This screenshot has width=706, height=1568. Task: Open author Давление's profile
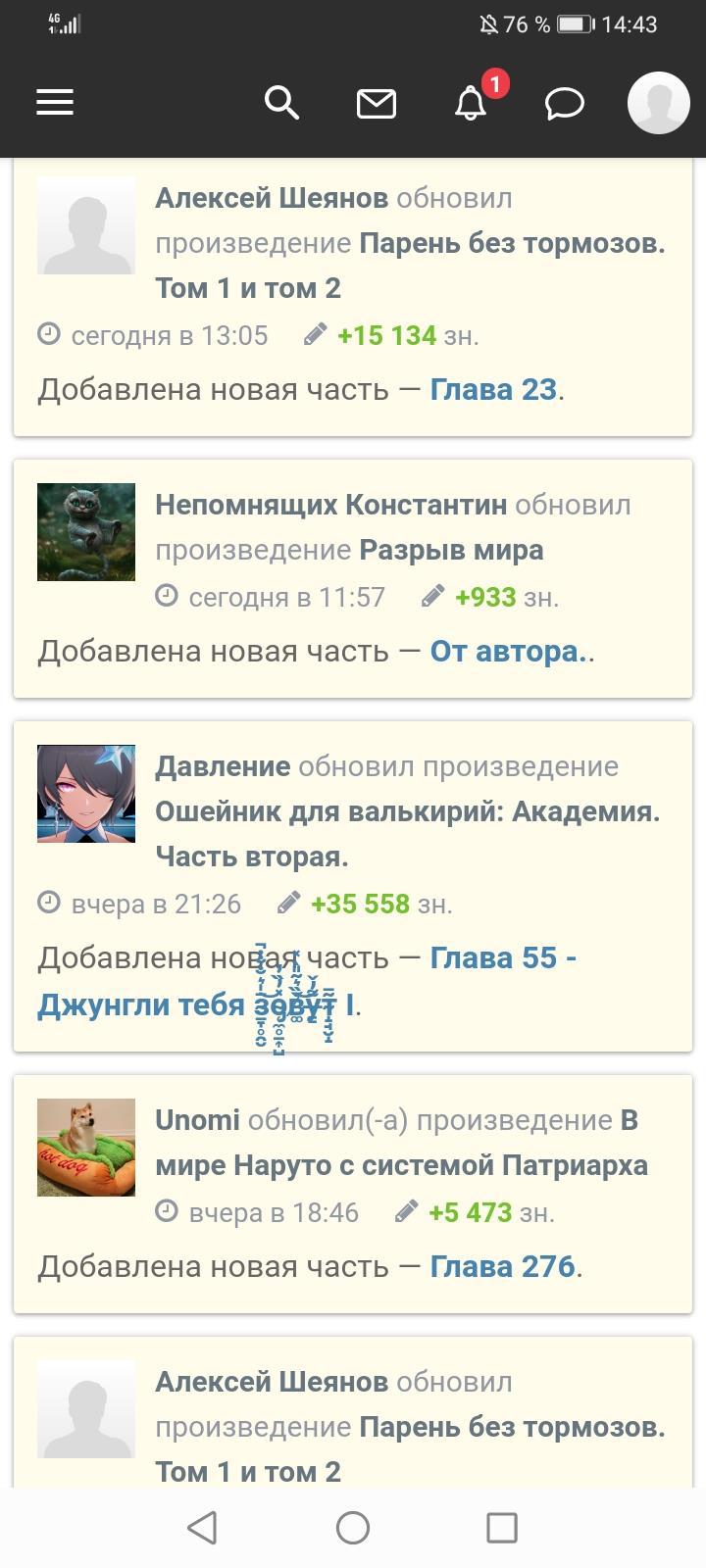click(223, 766)
